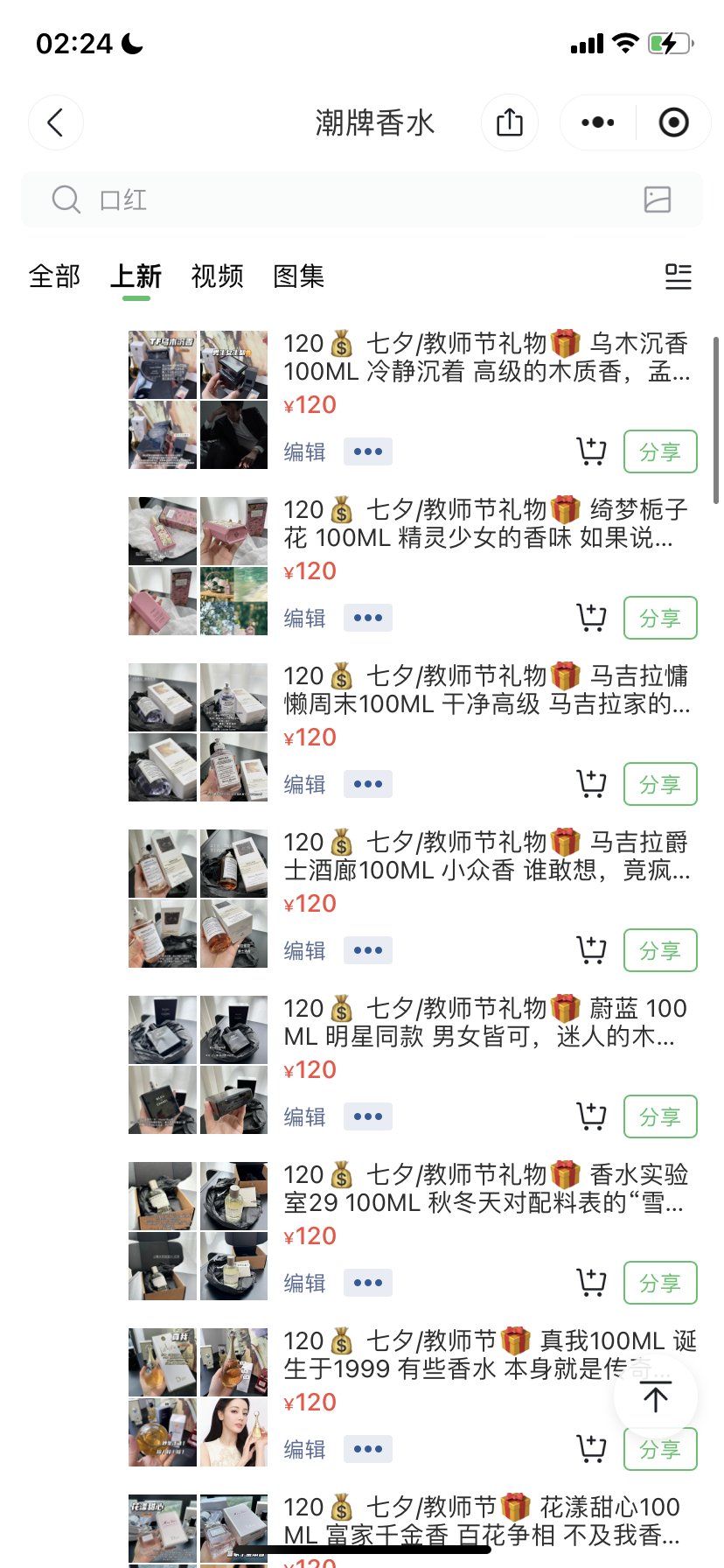724x1568 pixels.
Task: Jump back to top of list
Action: pyautogui.click(x=656, y=1396)
